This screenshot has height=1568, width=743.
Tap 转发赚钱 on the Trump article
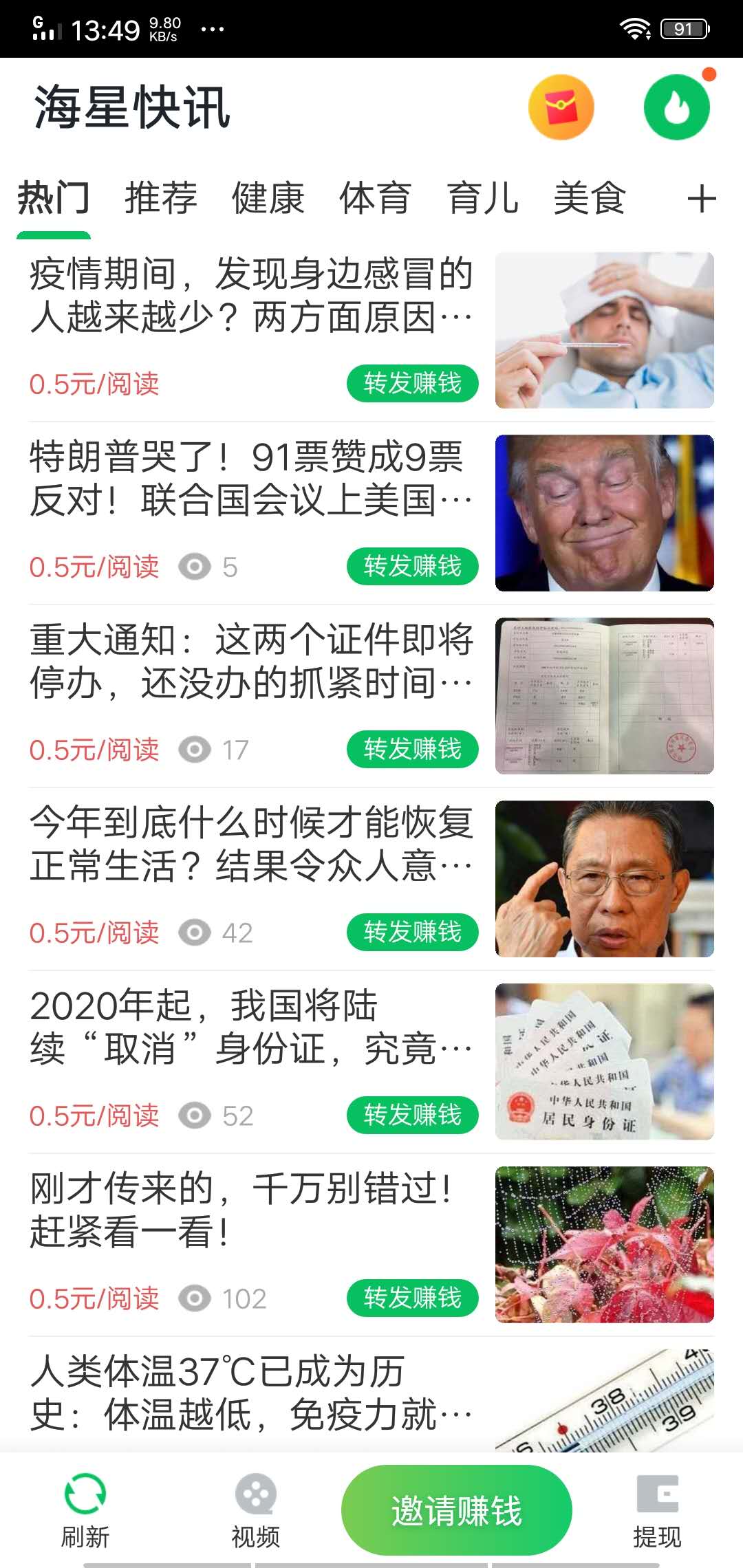412,567
